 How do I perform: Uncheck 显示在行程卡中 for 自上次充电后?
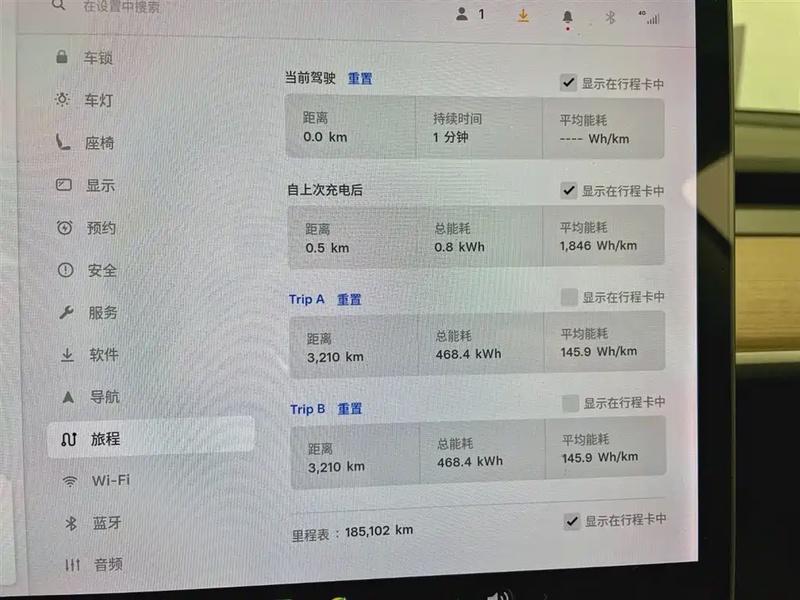[569, 190]
